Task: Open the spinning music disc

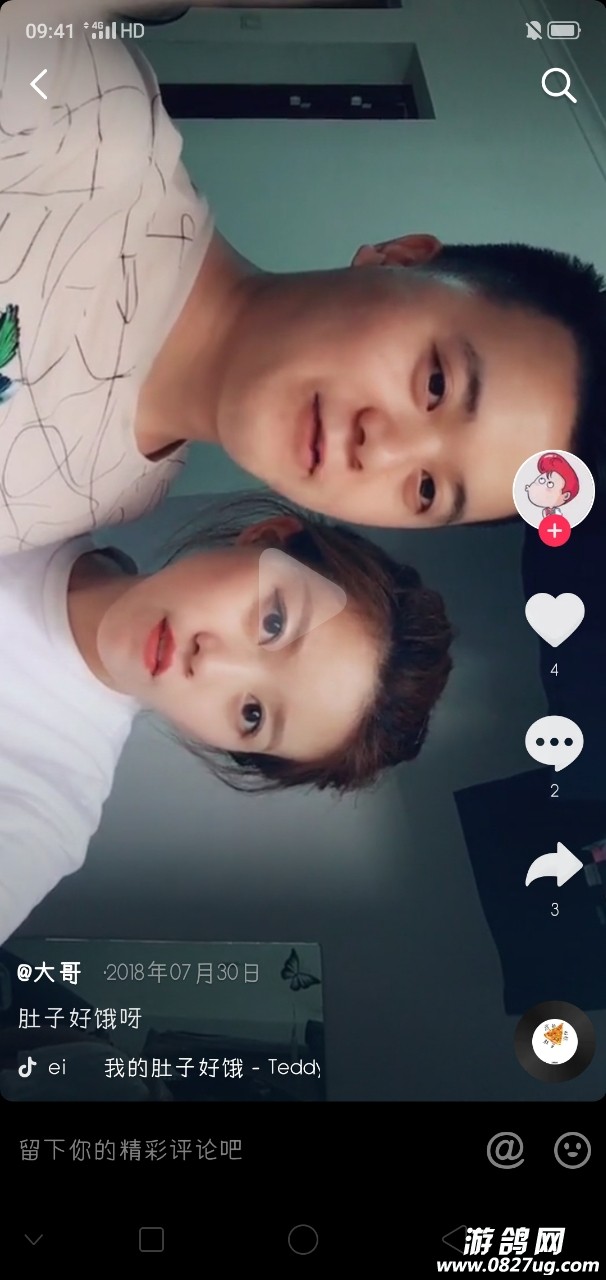Action: [554, 1041]
